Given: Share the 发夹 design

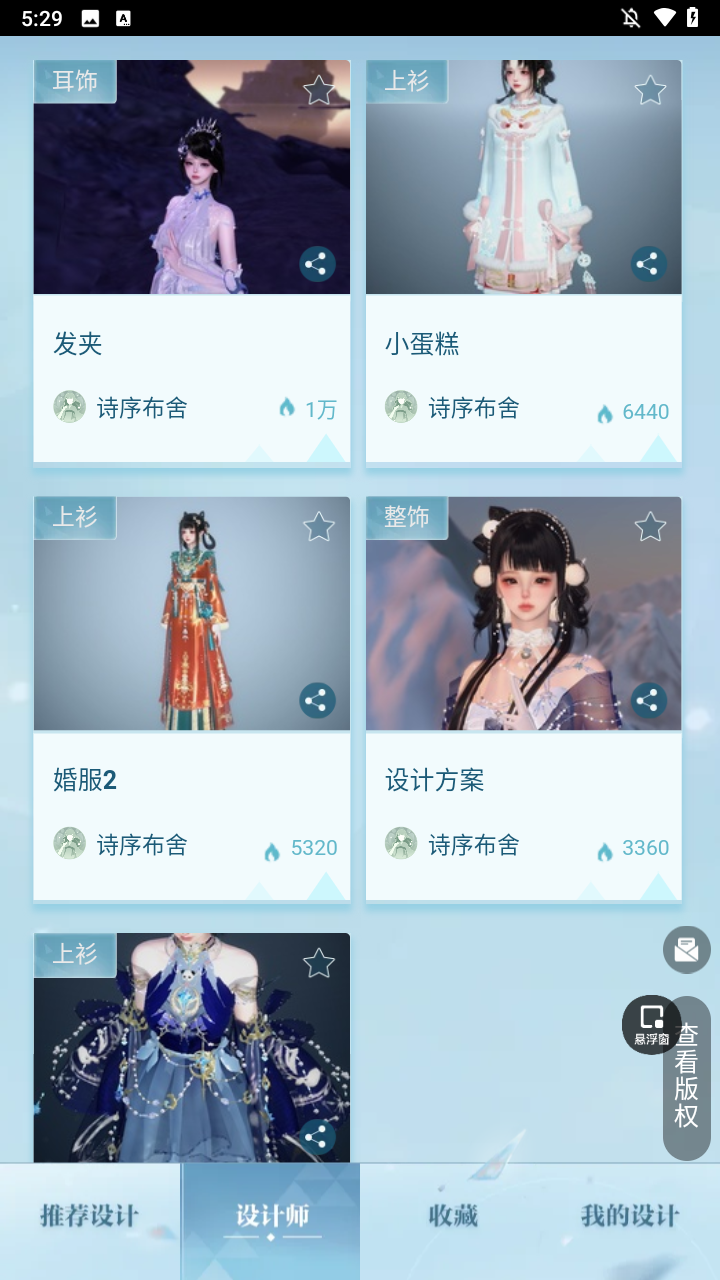Looking at the screenshot, I should coord(317,264).
